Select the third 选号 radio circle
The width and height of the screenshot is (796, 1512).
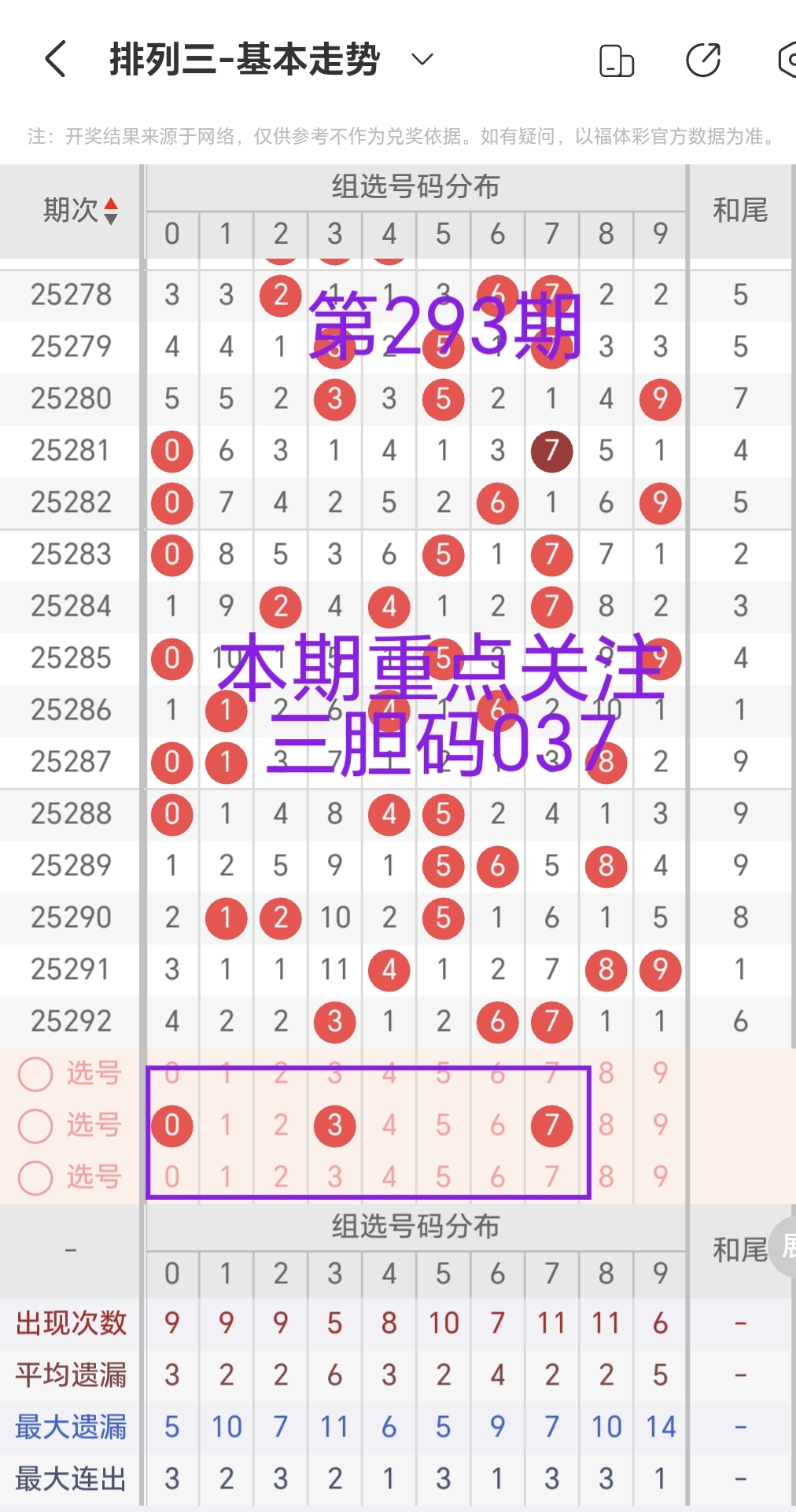(35, 1177)
